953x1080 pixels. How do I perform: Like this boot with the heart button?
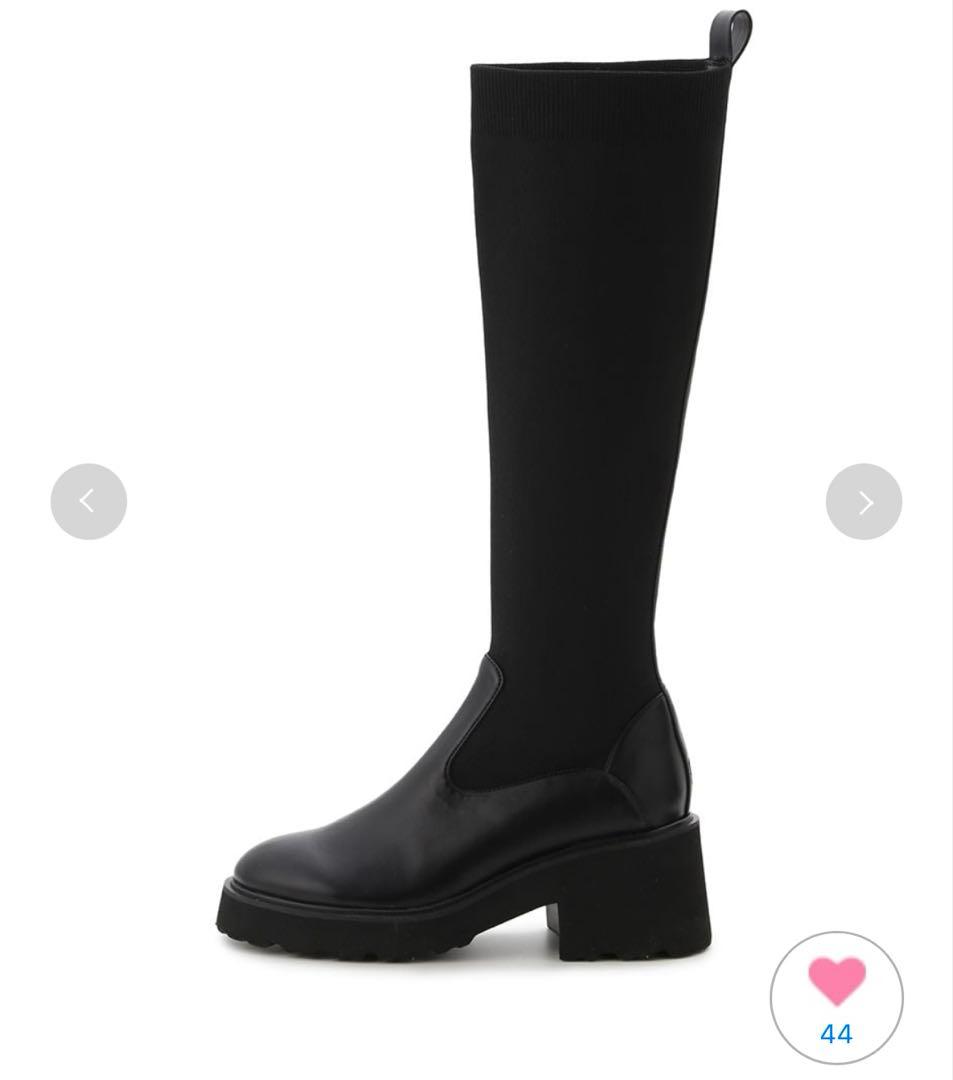836,997
